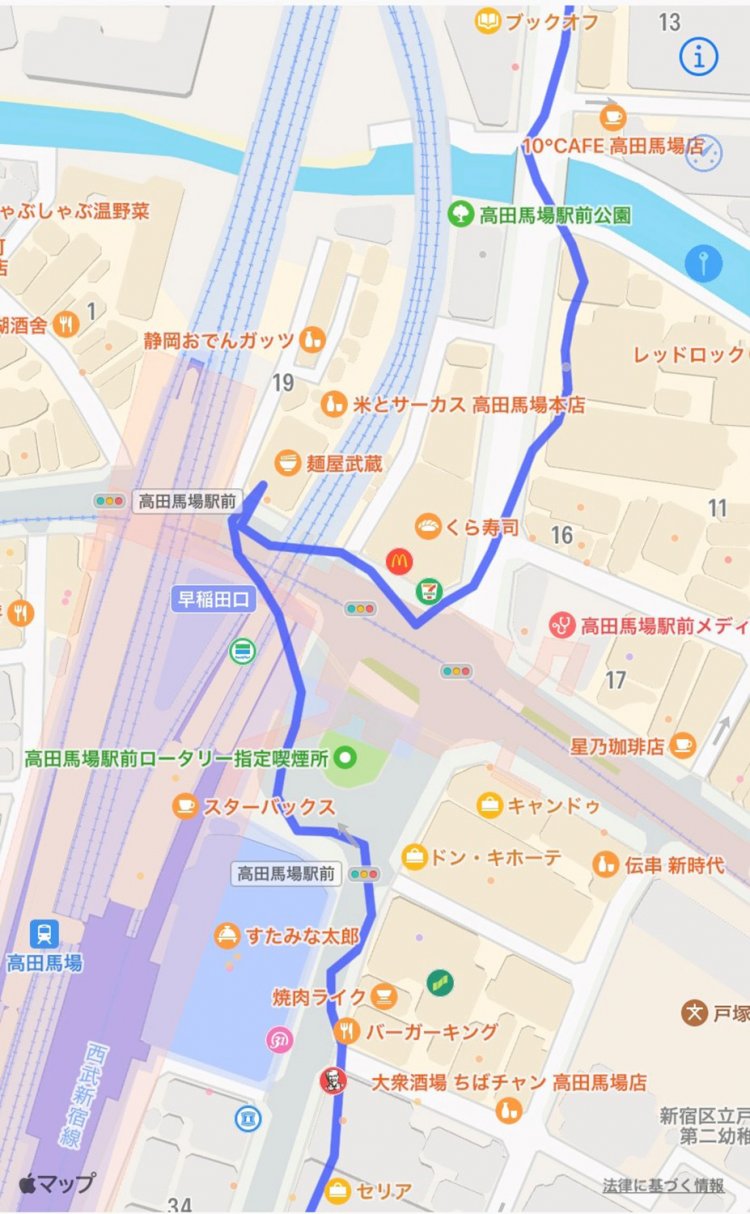Select the McDonald's icon on the map
The width and height of the screenshot is (750, 1214).
tap(398, 563)
